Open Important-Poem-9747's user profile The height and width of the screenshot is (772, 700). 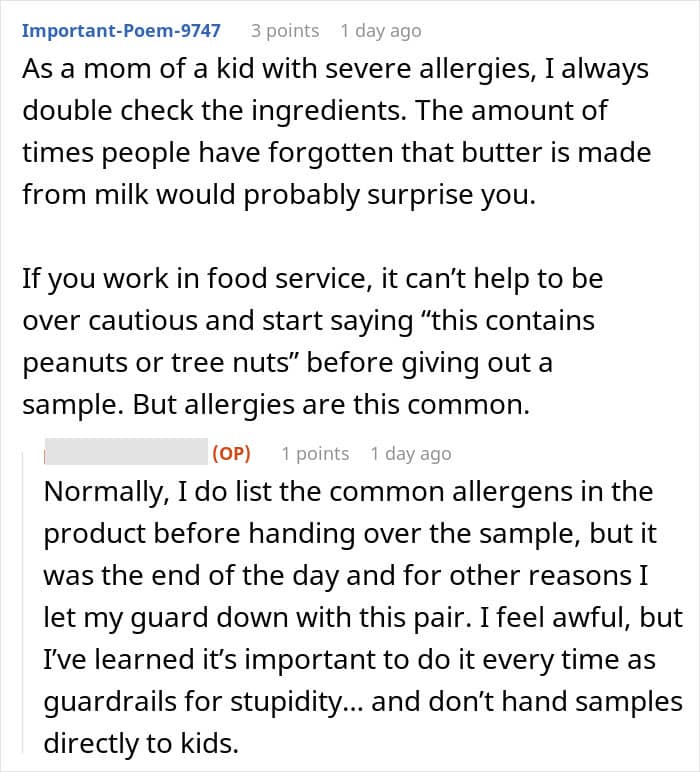121,31
